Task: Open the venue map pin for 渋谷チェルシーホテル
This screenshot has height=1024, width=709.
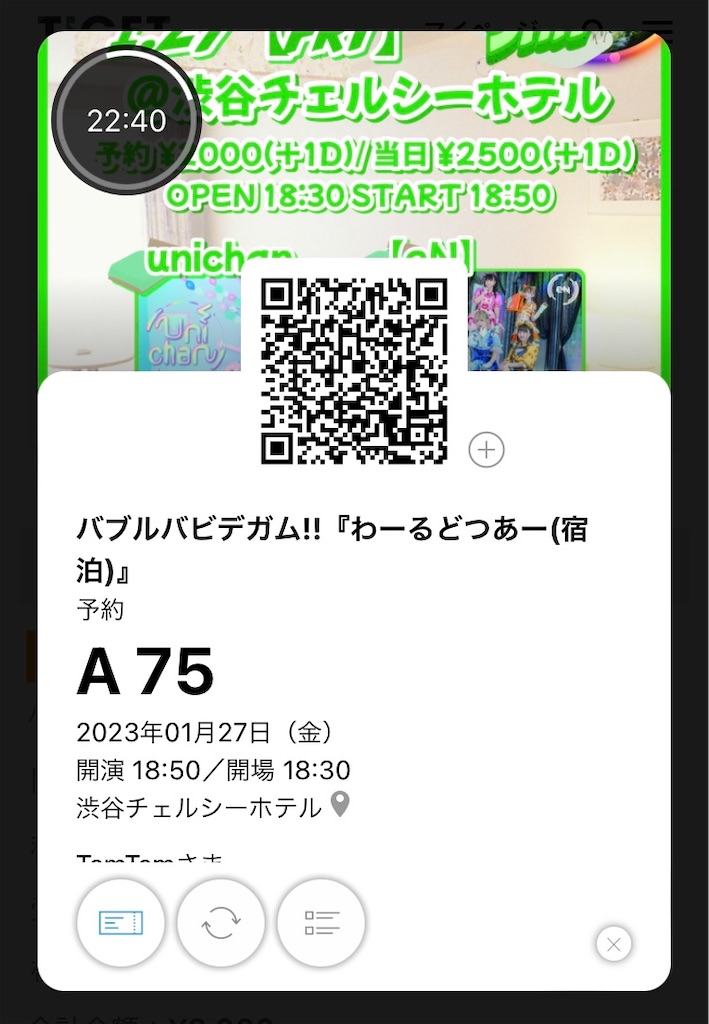Action: click(341, 804)
